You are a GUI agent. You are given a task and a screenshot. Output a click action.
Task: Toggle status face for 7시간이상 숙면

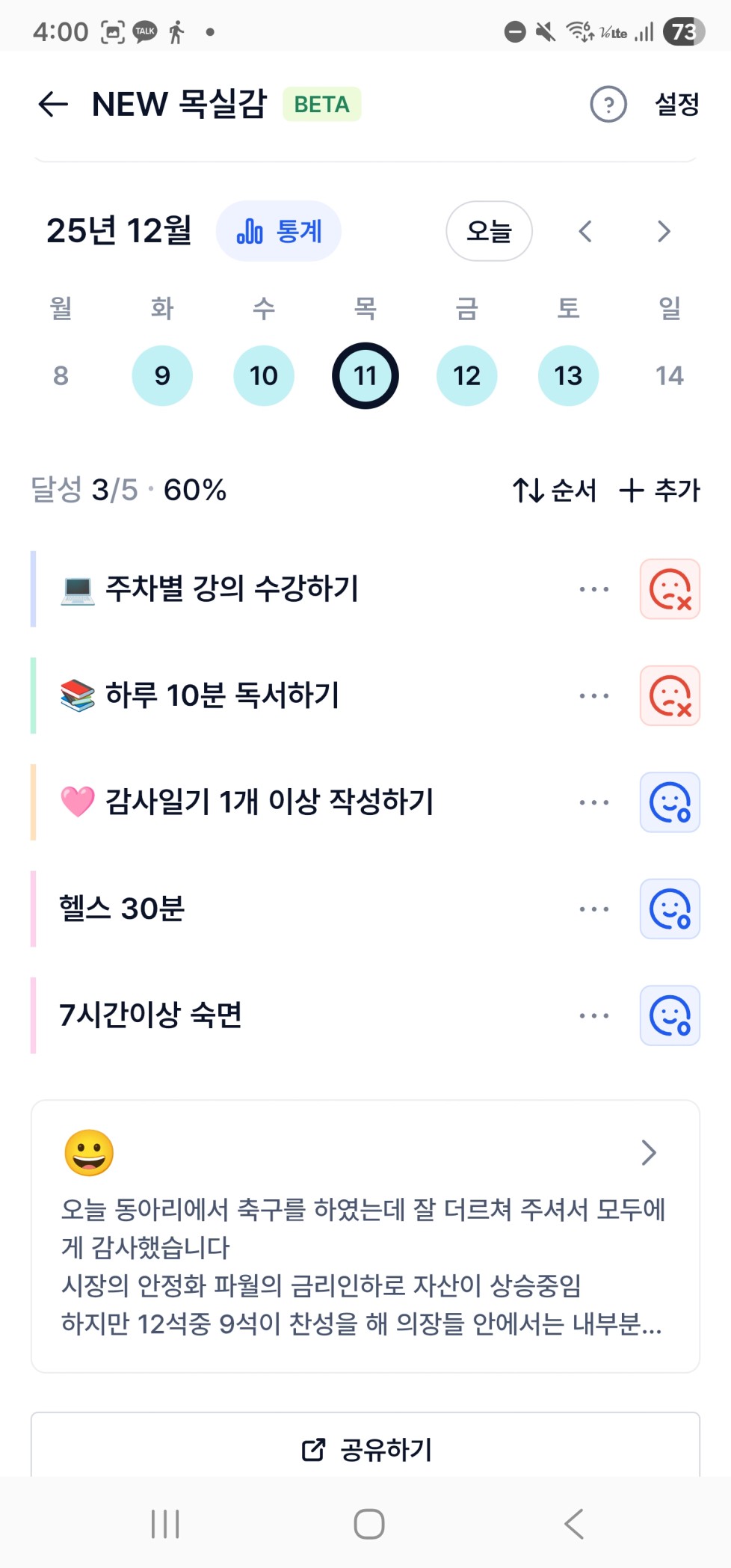pyautogui.click(x=670, y=1015)
